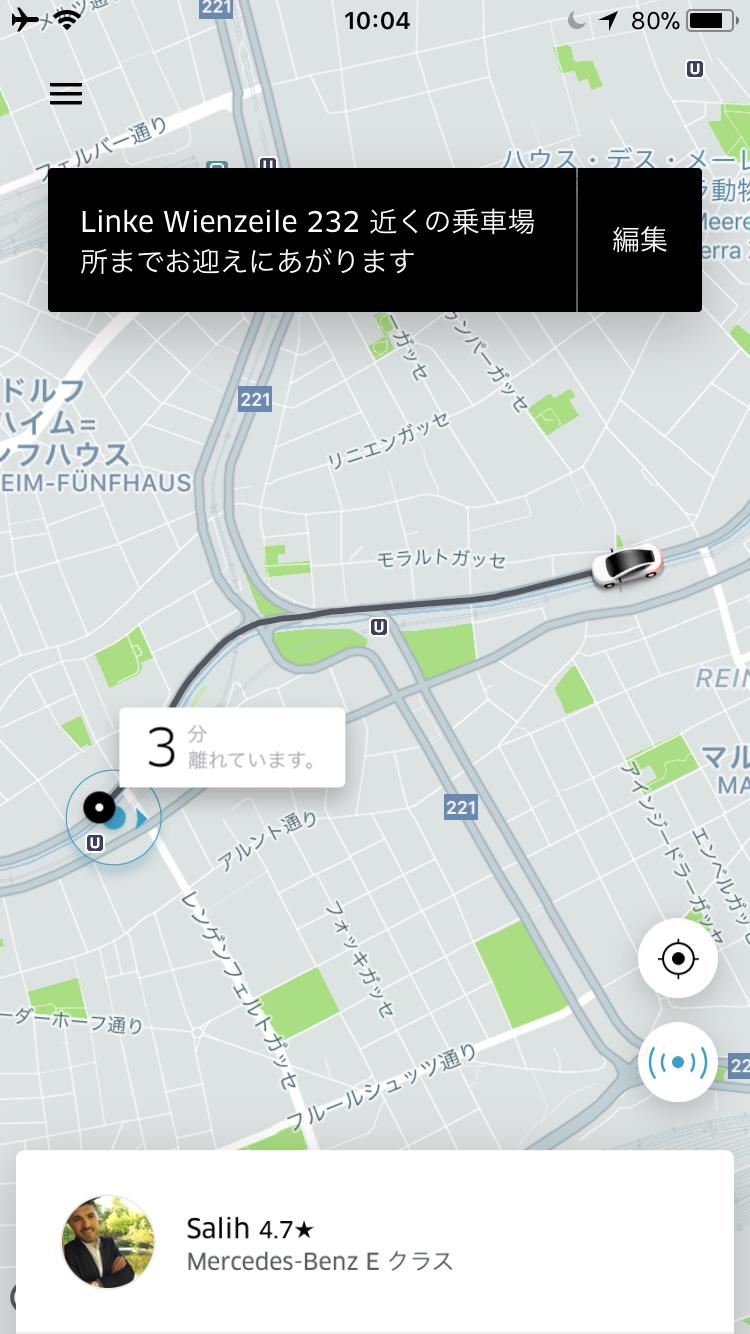The image size is (750, 1334).
Task: Open the hamburger menu
Action: point(66,94)
